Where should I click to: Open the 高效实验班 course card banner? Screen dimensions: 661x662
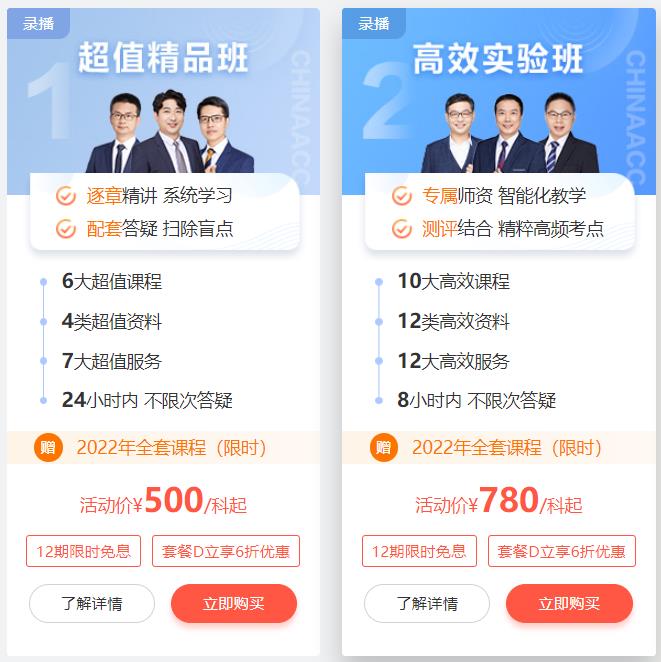click(x=498, y=100)
